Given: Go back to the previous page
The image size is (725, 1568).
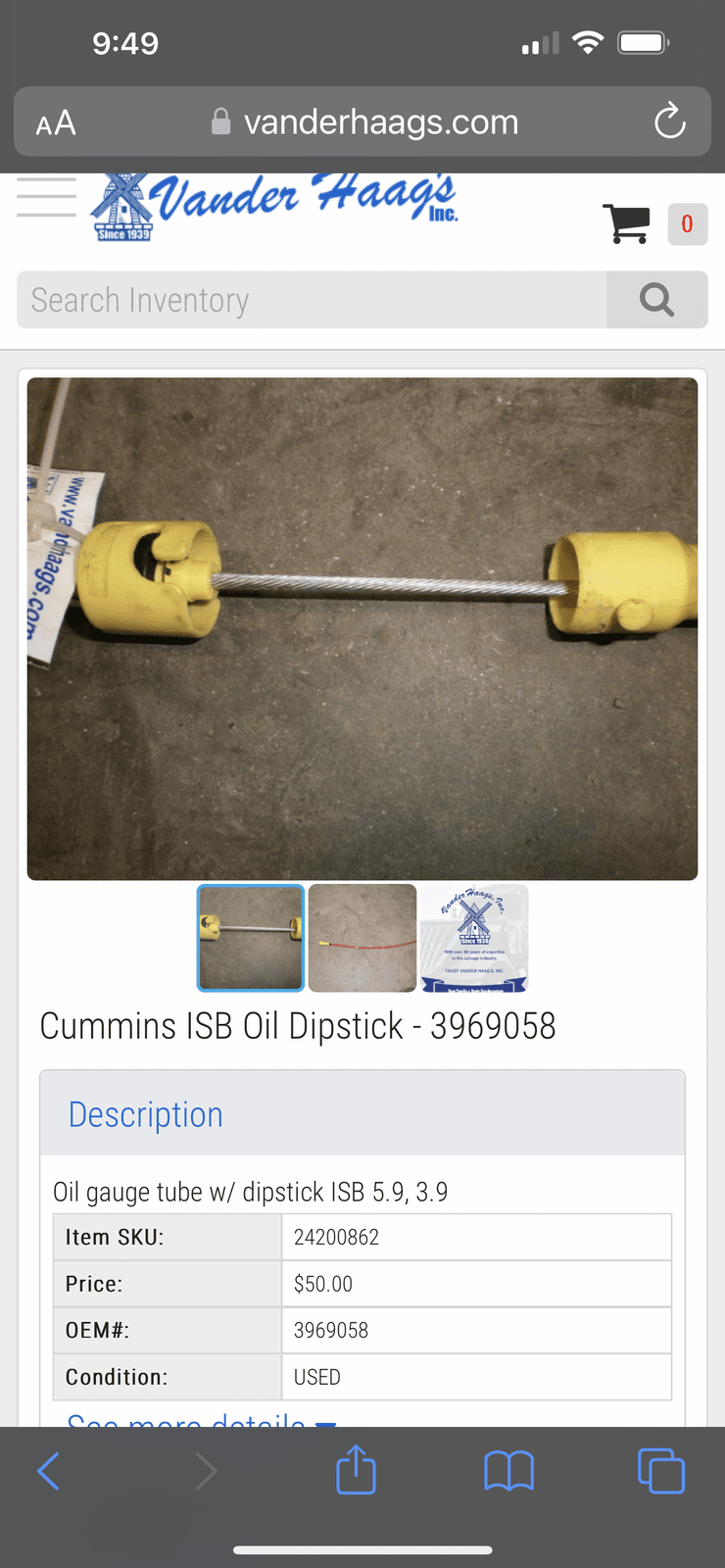Looking at the screenshot, I should coord(48,1471).
